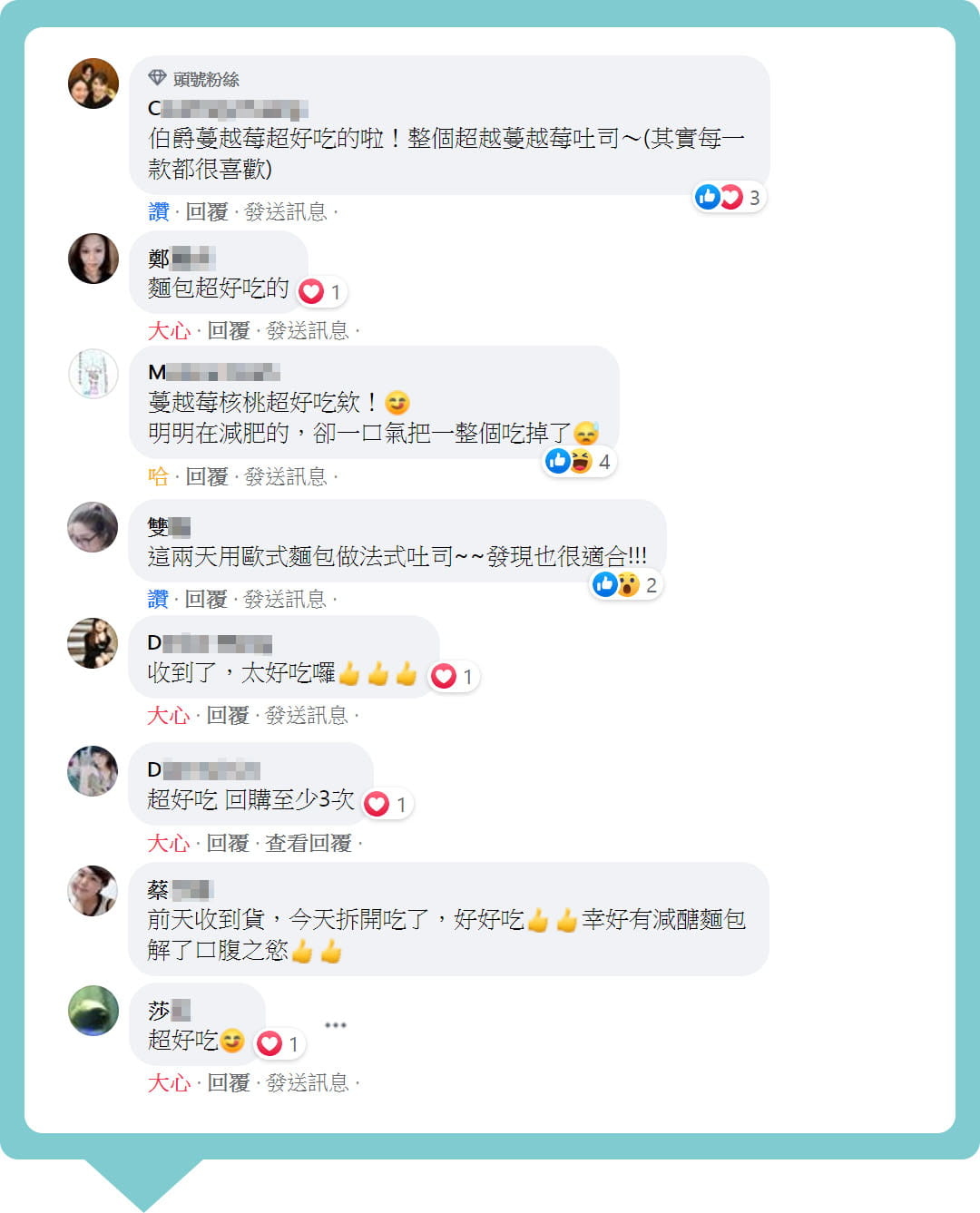This screenshot has width=980, height=1213.
Task: Open 蔡's profile picture
Action: pyautogui.click(x=93, y=891)
